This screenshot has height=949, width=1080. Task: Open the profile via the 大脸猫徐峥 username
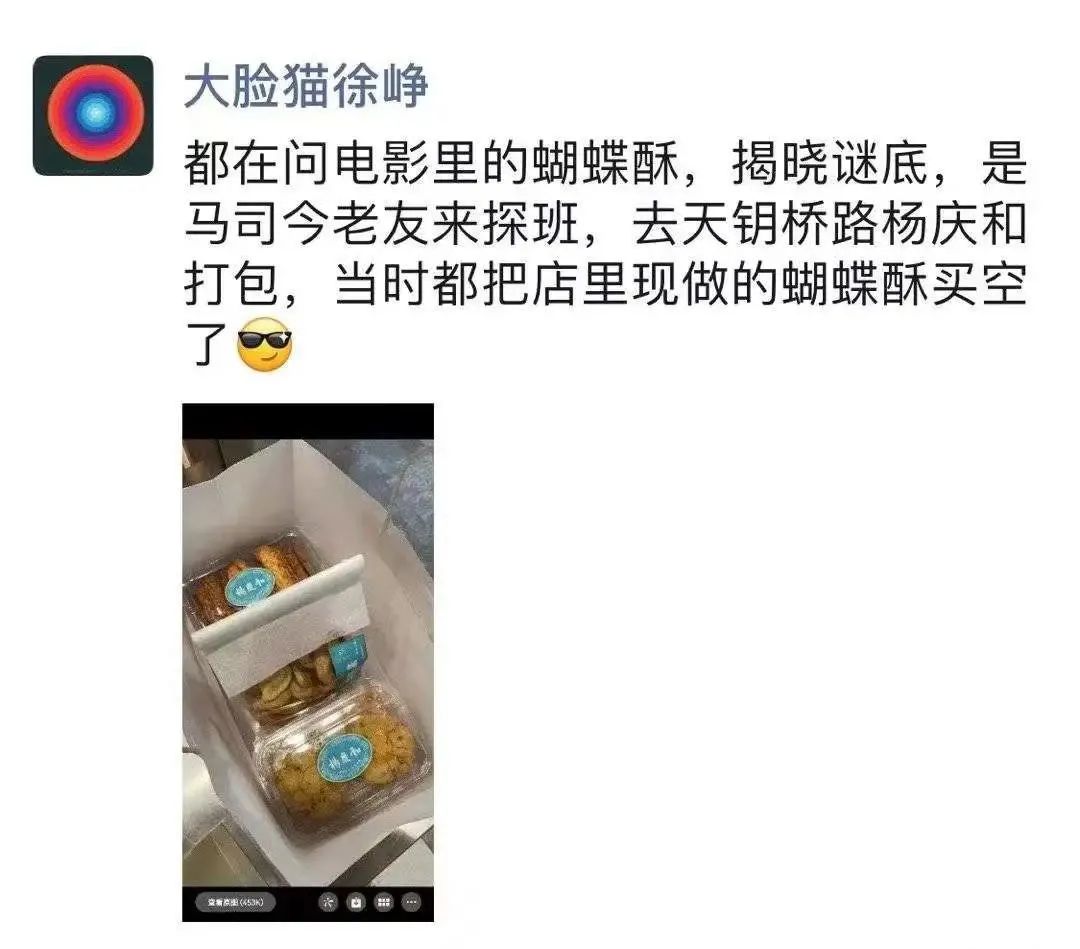point(305,87)
